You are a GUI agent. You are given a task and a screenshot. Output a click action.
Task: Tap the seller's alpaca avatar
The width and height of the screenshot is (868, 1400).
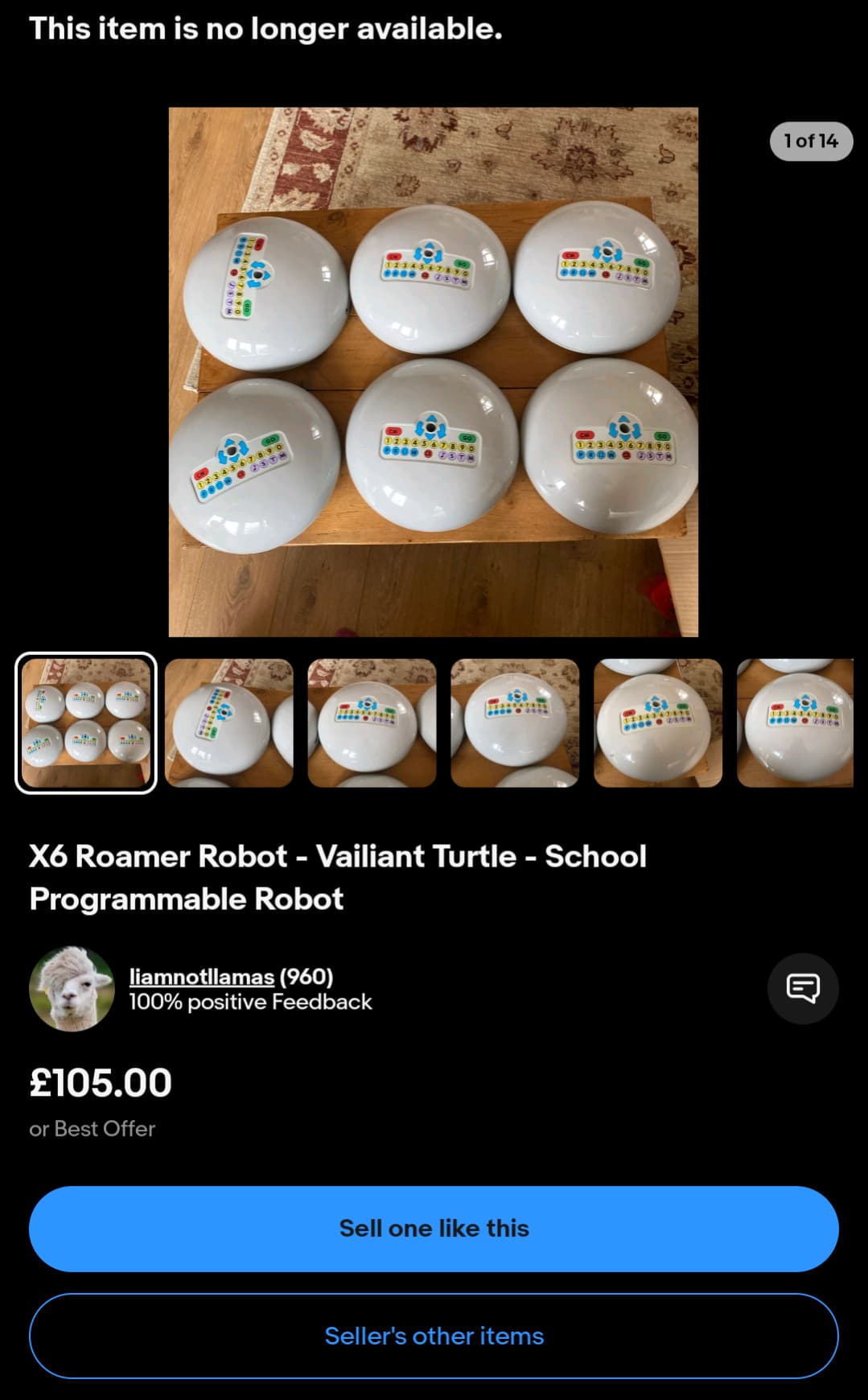(x=72, y=988)
